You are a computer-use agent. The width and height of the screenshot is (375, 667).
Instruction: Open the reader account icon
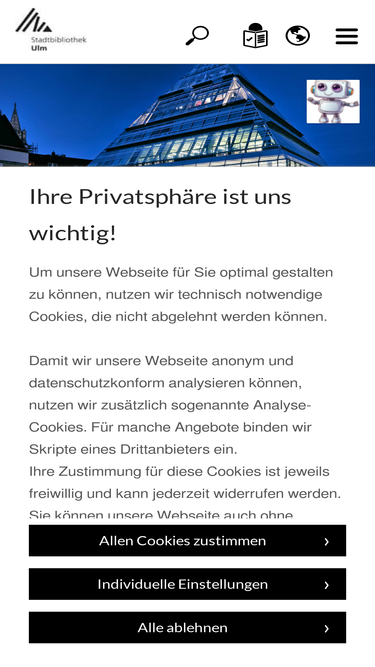[255, 35]
